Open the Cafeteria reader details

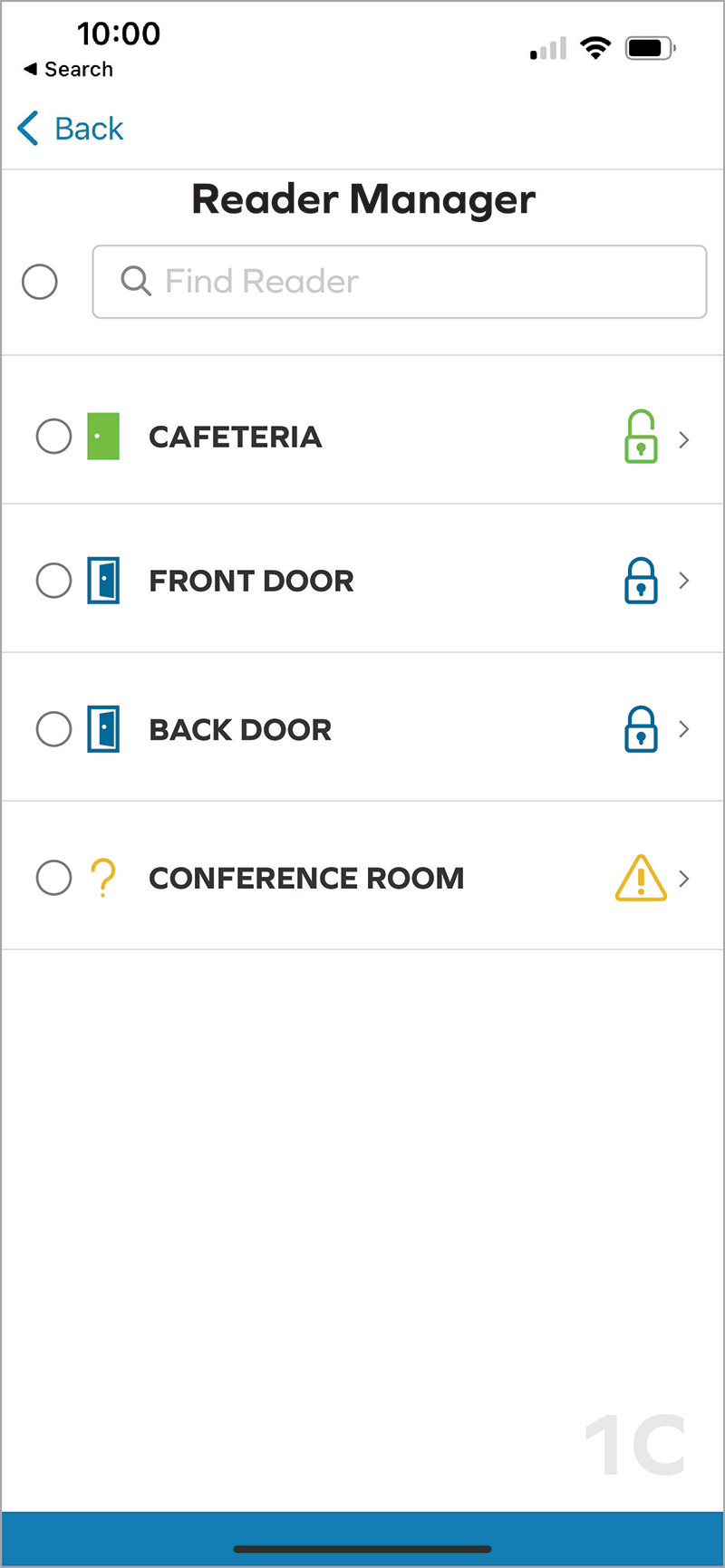(684, 440)
